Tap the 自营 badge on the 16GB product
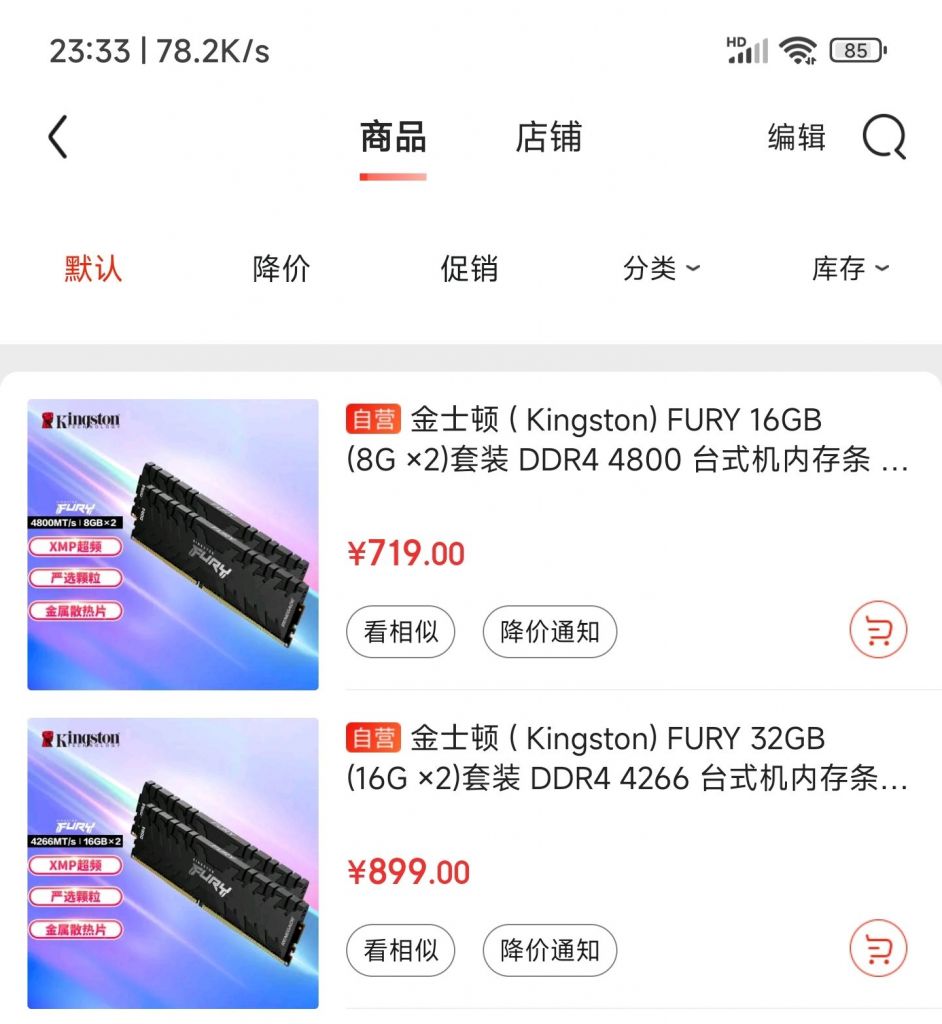Viewport: 942px width, 1024px height. pyautogui.click(x=371, y=420)
